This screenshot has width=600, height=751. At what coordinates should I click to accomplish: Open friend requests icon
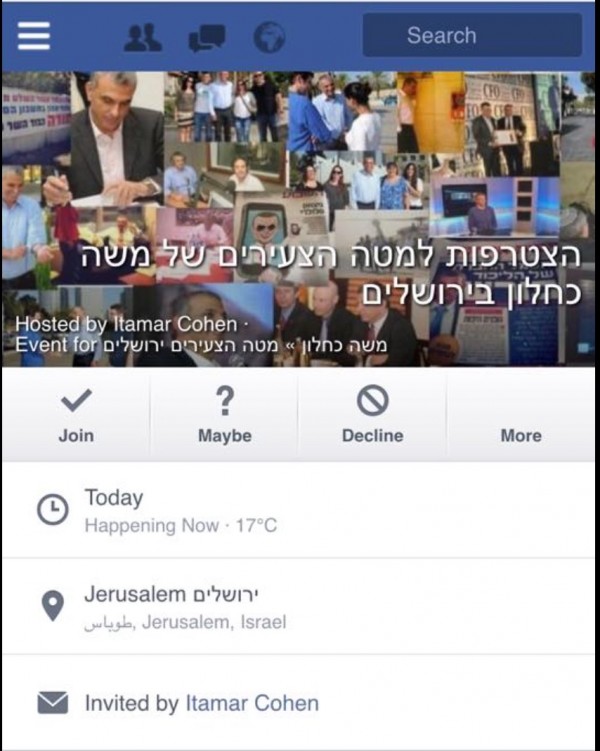pyautogui.click(x=143, y=37)
